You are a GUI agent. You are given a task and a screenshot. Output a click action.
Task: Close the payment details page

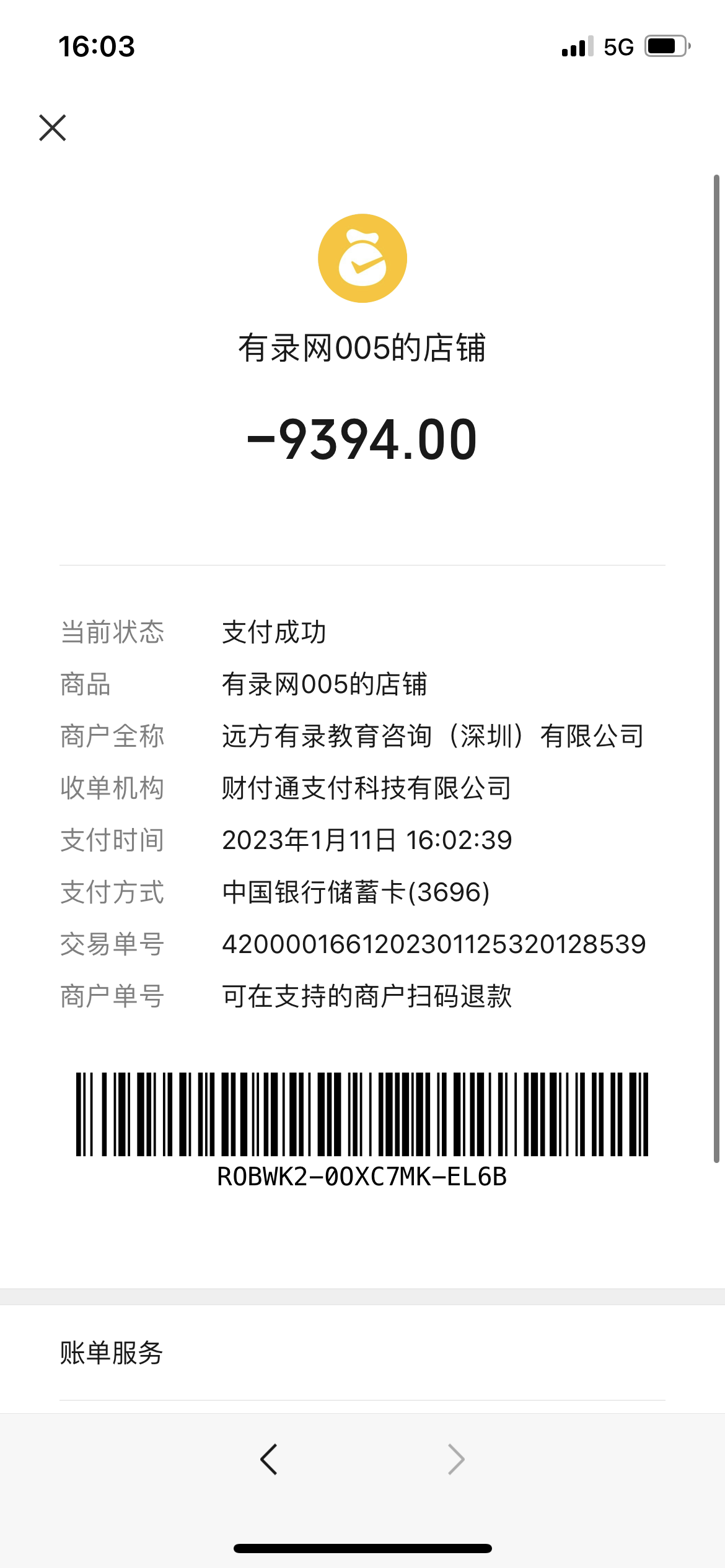click(x=53, y=128)
